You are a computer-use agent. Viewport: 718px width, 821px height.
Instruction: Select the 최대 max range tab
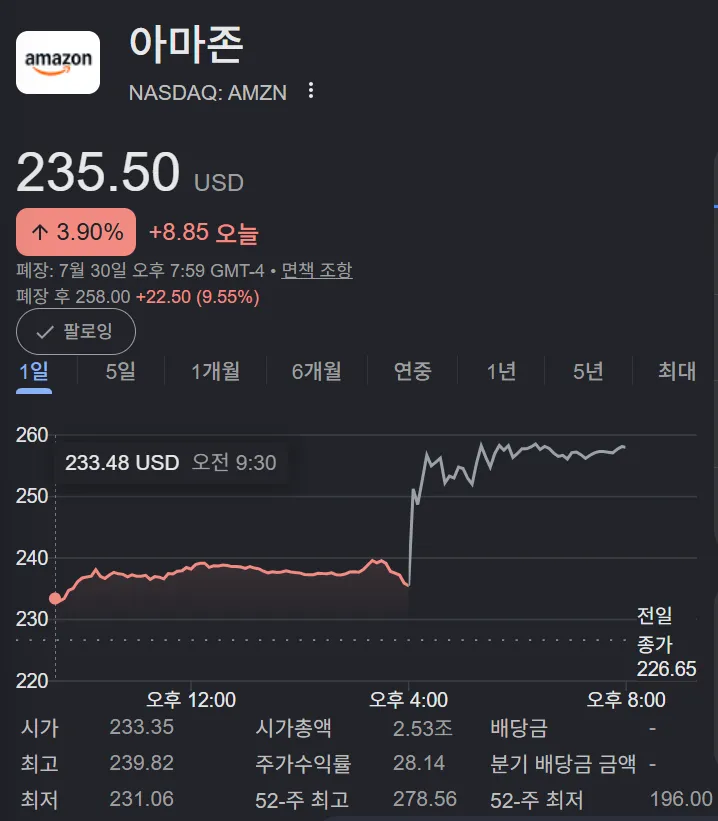tap(677, 372)
